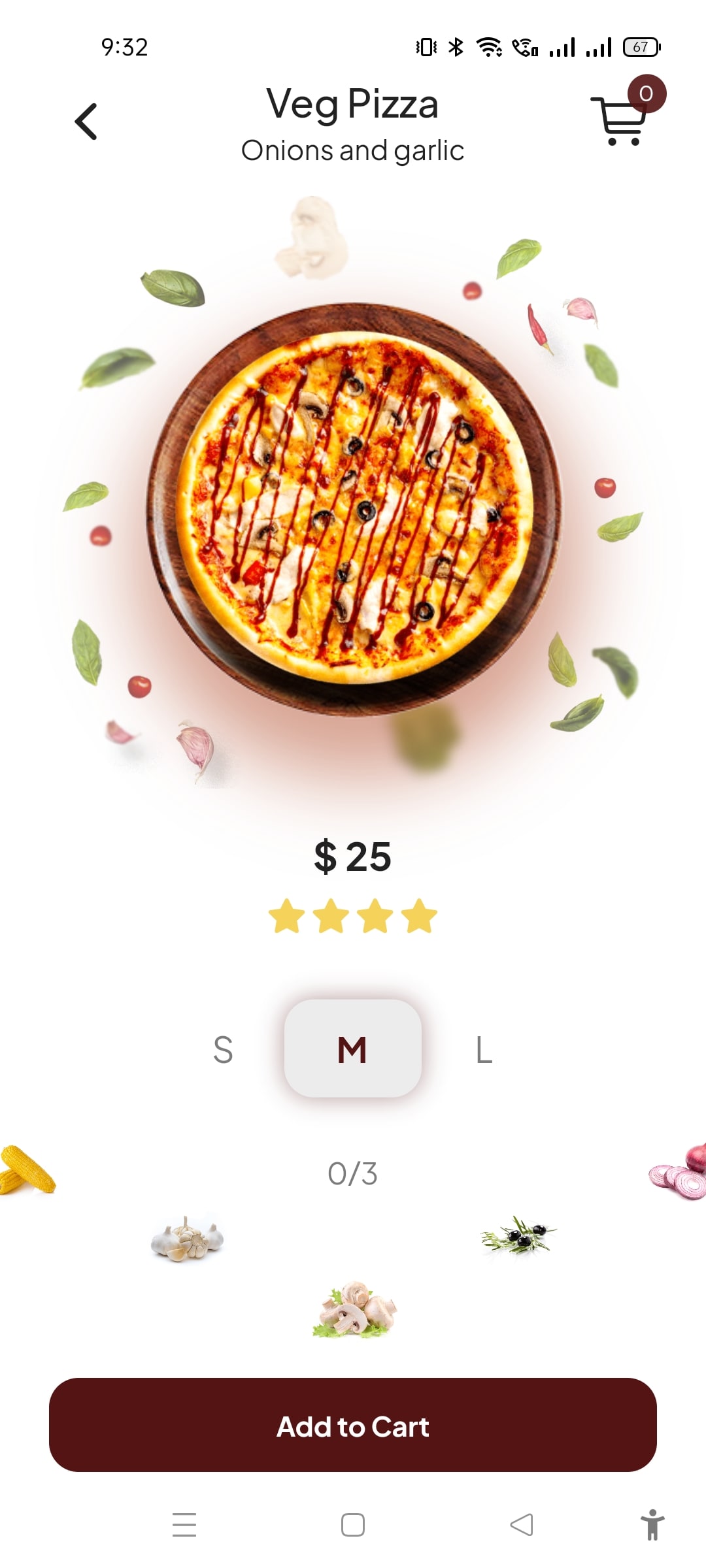The image size is (706, 1568).
Task: Select the small size S
Action: pyautogui.click(x=223, y=1049)
